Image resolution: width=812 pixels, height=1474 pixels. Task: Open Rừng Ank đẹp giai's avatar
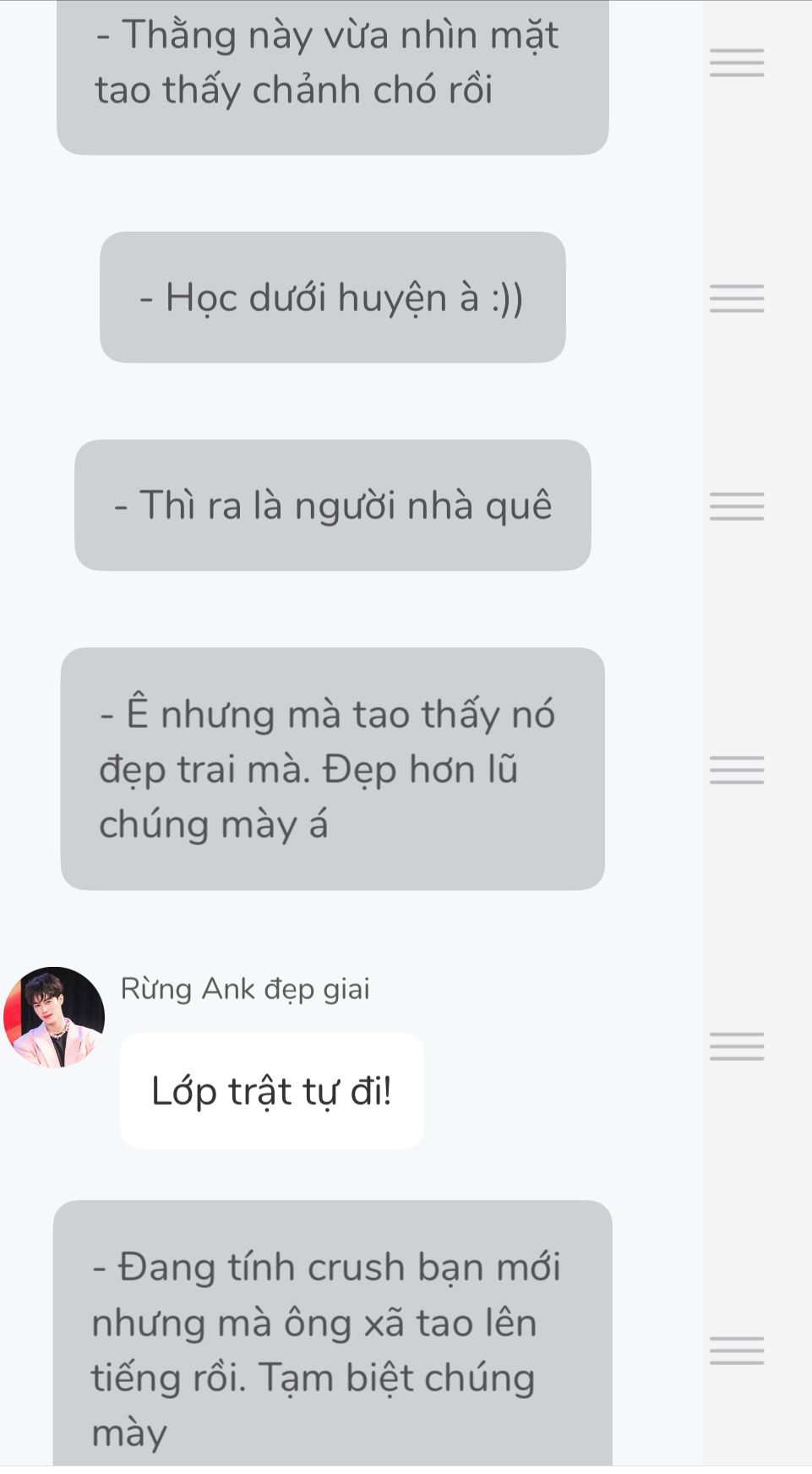pos(54,1018)
